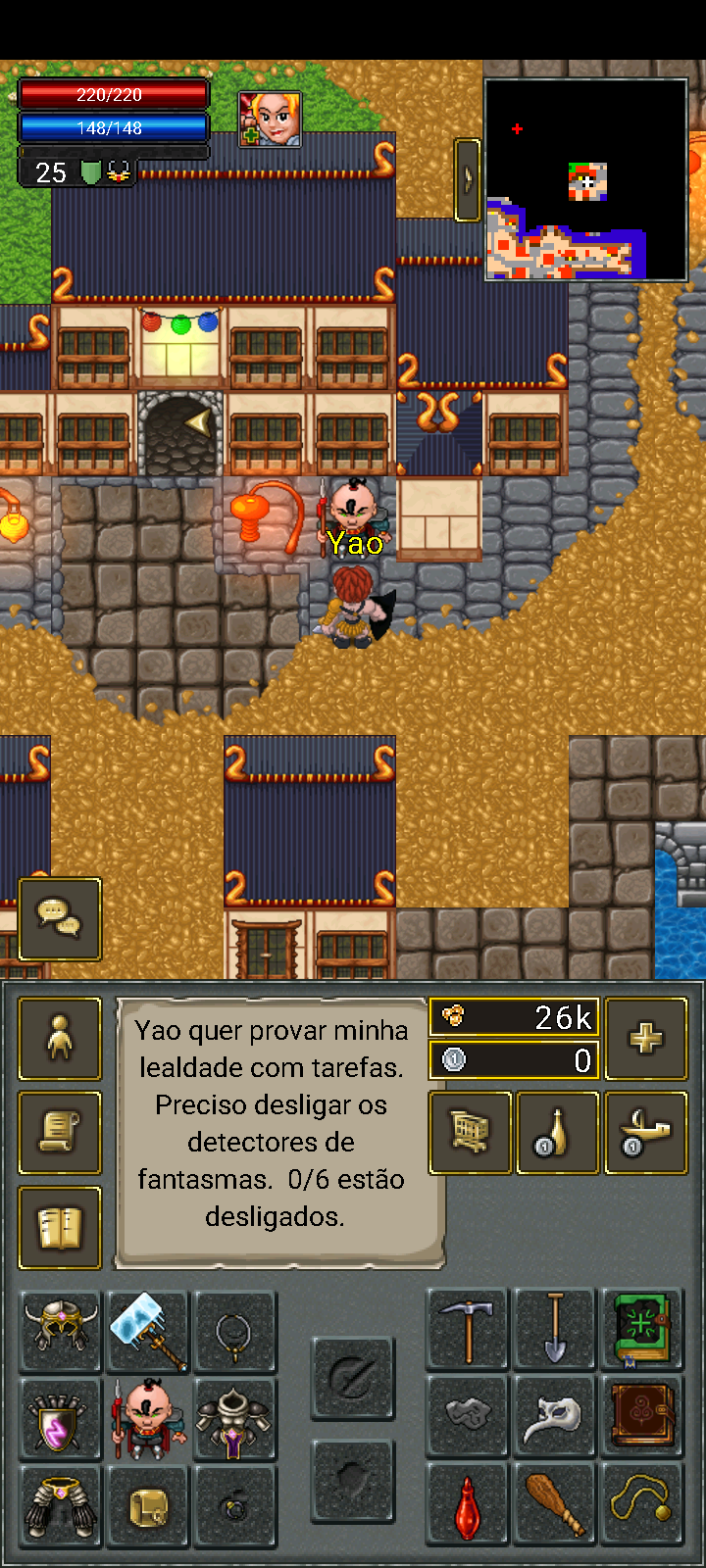Tap the shield equipment slot
The height and width of the screenshot is (1568, 706).
pyautogui.click(x=61, y=1419)
